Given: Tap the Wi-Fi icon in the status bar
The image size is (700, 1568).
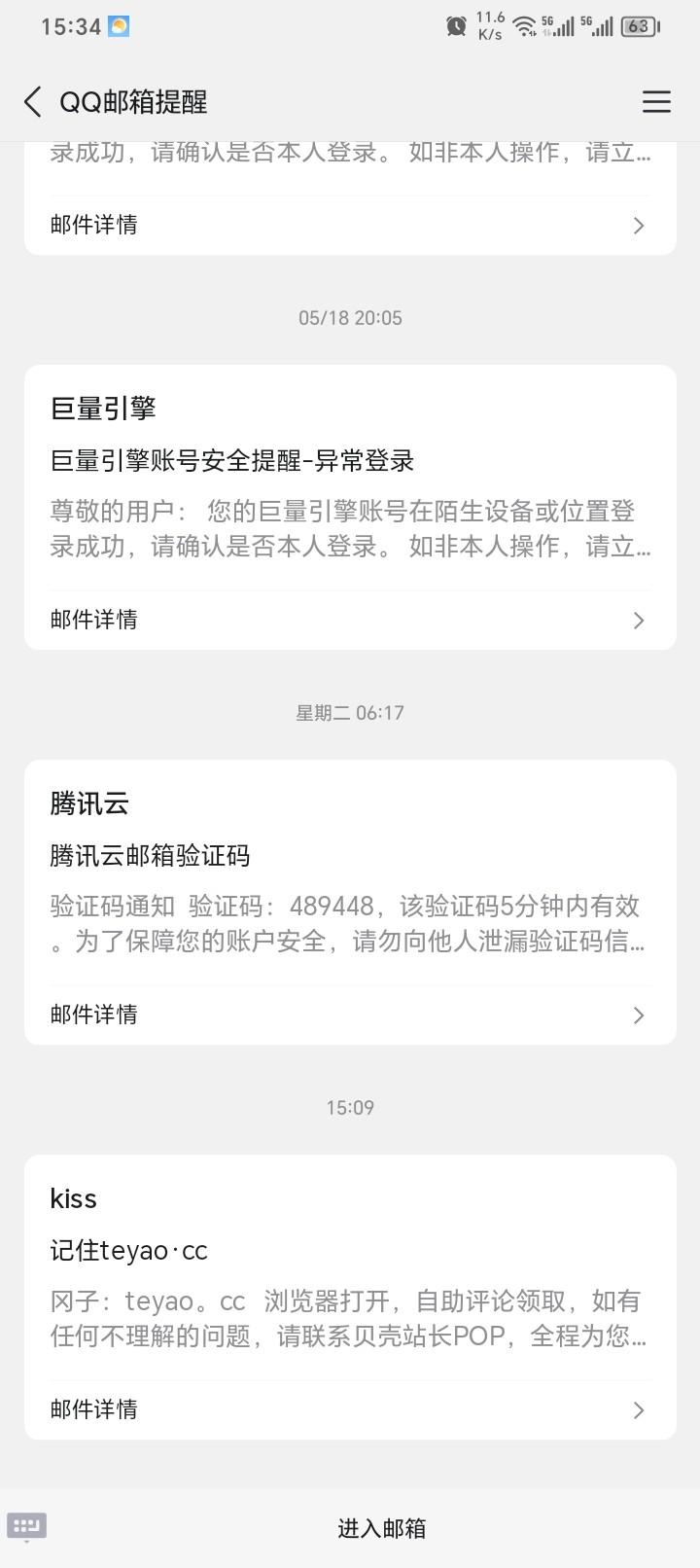Looking at the screenshot, I should click(524, 28).
